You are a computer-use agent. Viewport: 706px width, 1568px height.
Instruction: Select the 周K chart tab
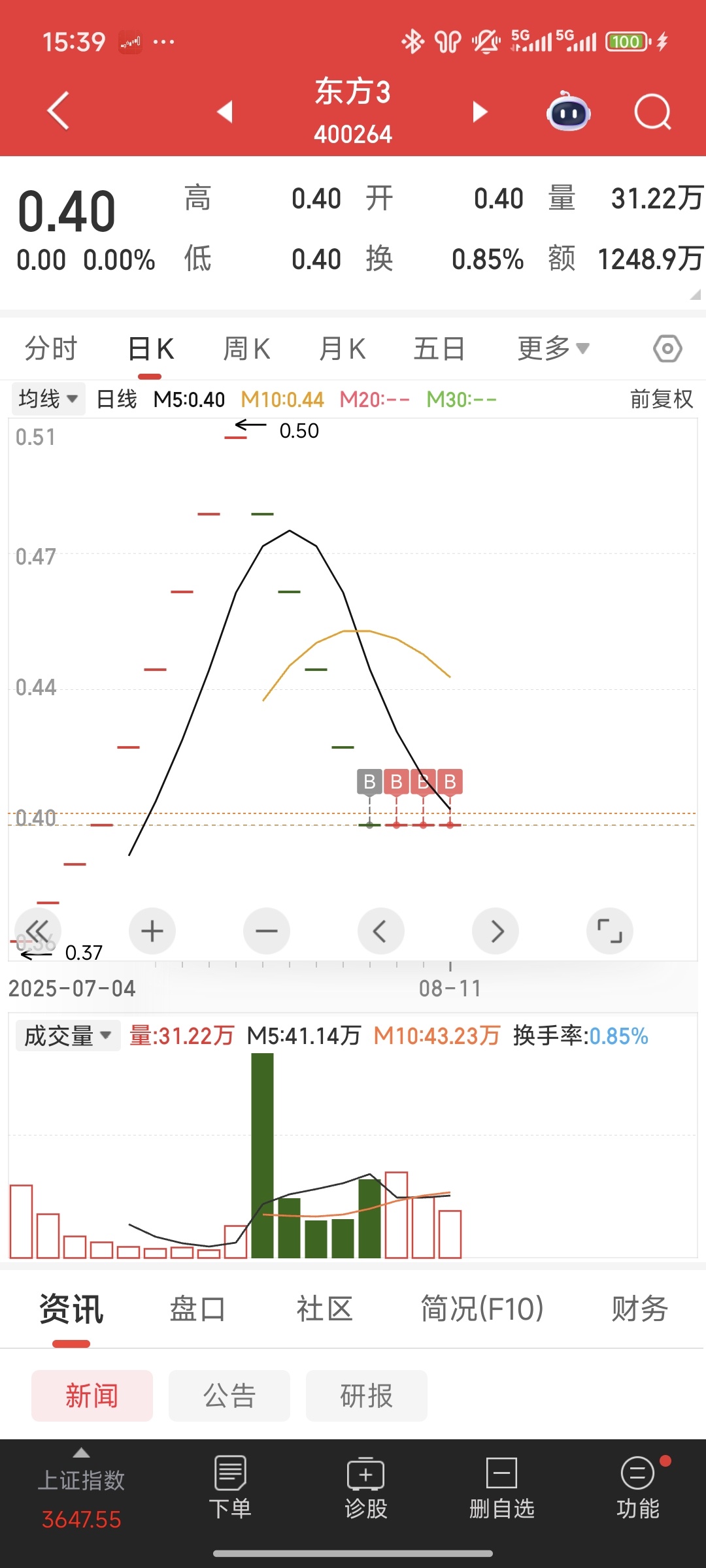pyautogui.click(x=246, y=348)
